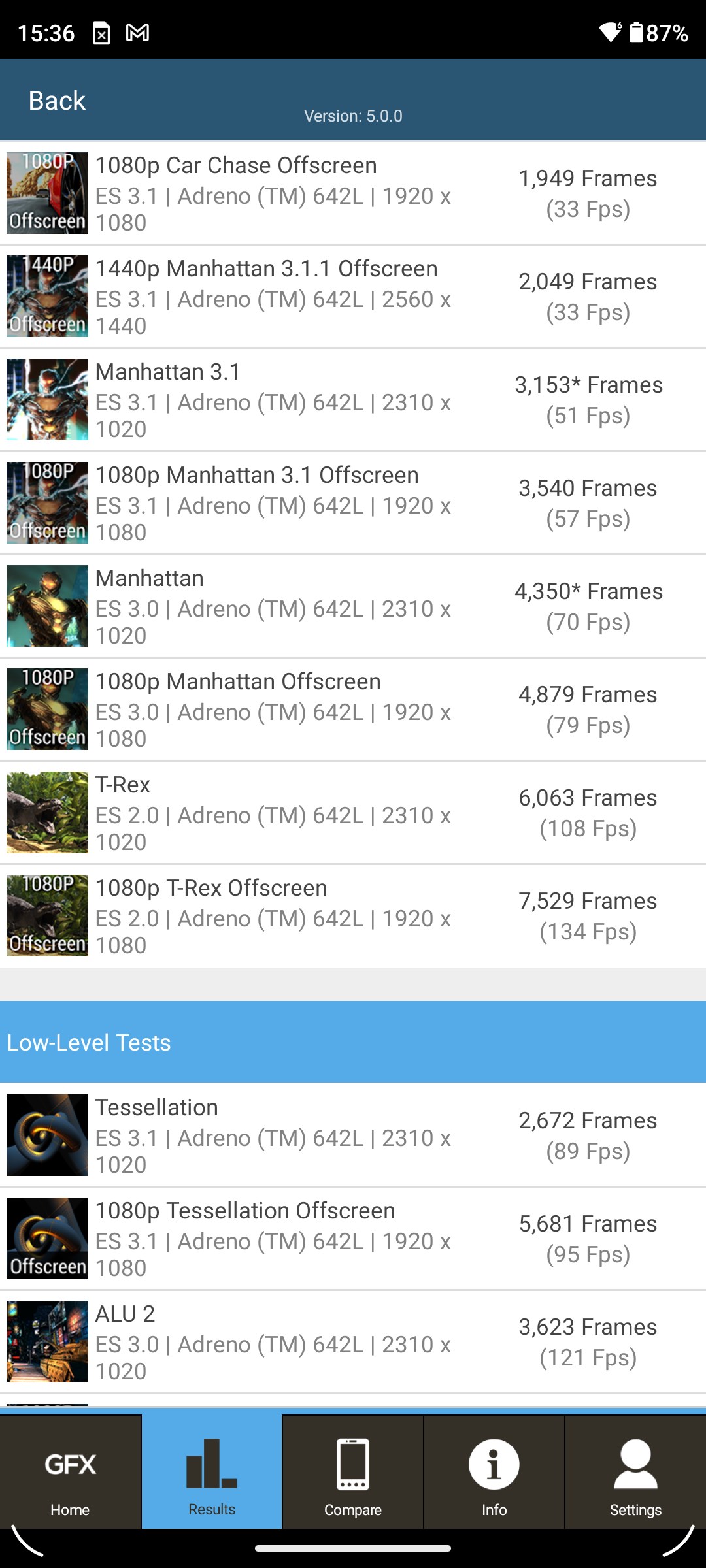Tap the Back button
The height and width of the screenshot is (1568, 706).
coord(57,101)
